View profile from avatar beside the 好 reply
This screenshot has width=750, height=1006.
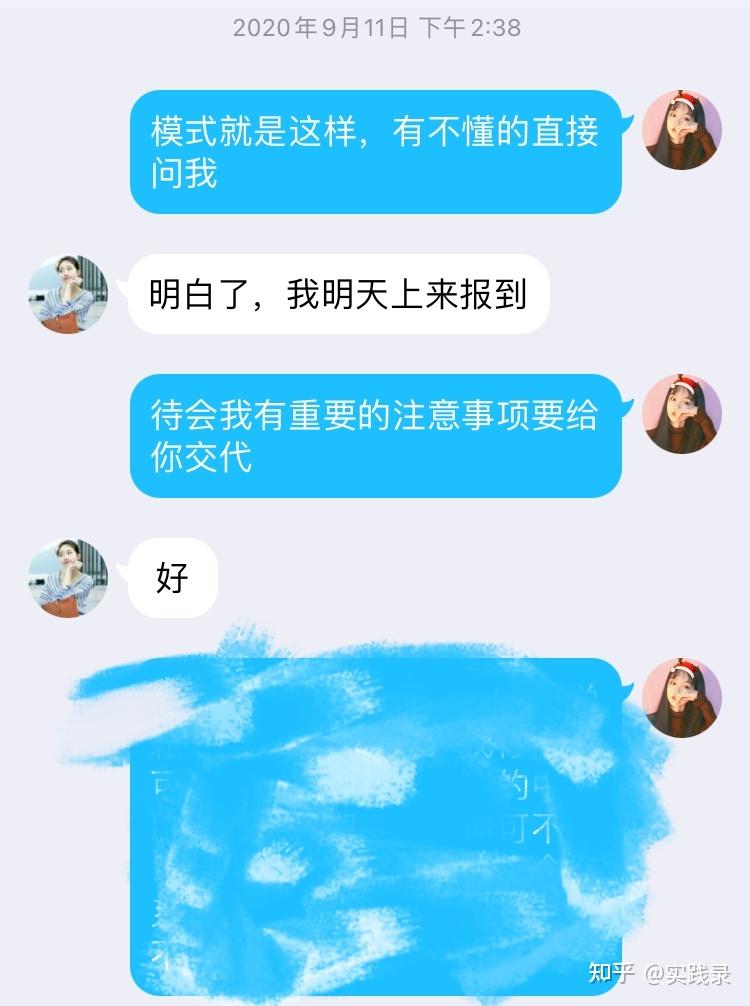68,578
